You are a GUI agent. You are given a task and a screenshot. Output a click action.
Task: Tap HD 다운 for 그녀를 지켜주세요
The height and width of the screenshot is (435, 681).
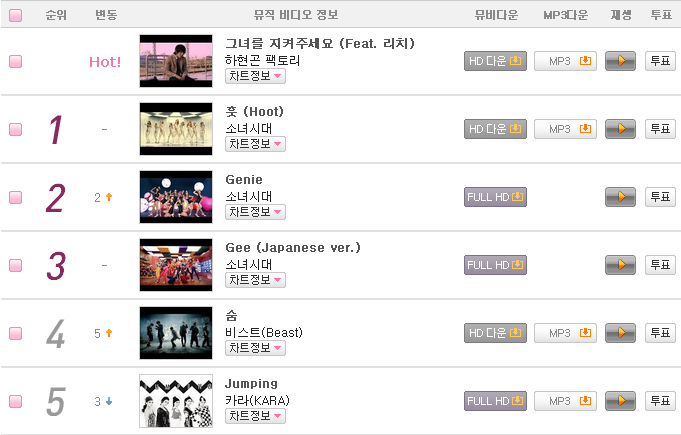[495, 61]
